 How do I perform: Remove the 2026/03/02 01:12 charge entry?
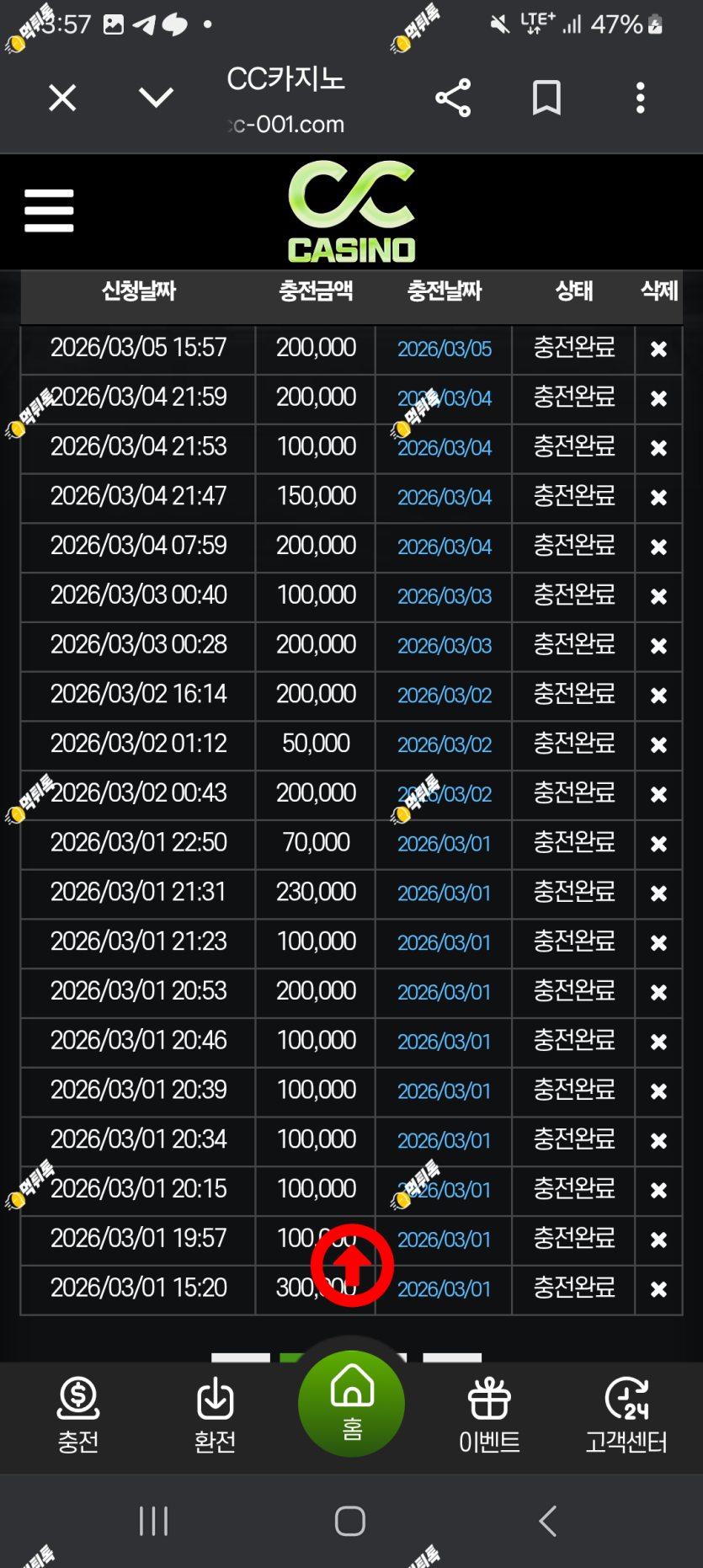tap(658, 745)
